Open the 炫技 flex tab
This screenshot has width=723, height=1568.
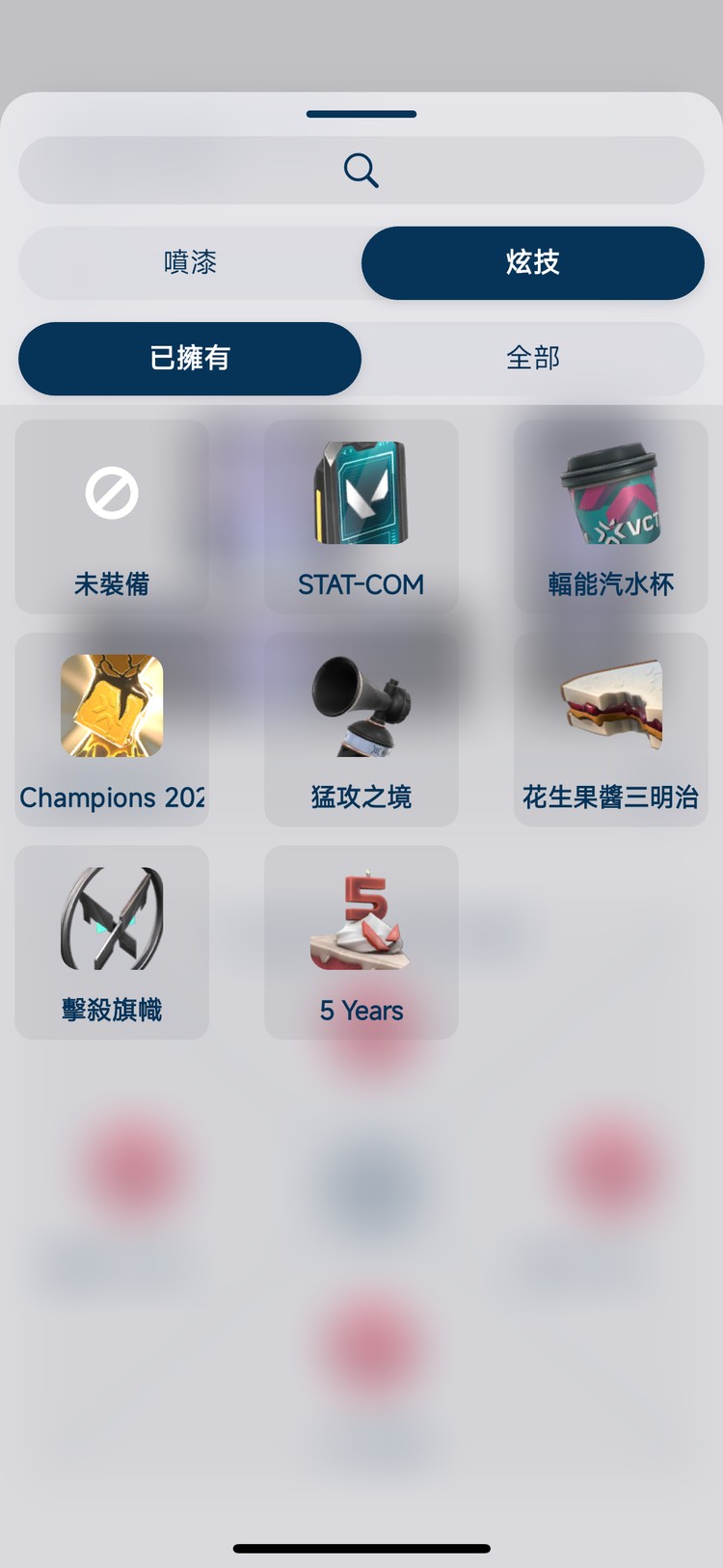pyautogui.click(x=532, y=262)
